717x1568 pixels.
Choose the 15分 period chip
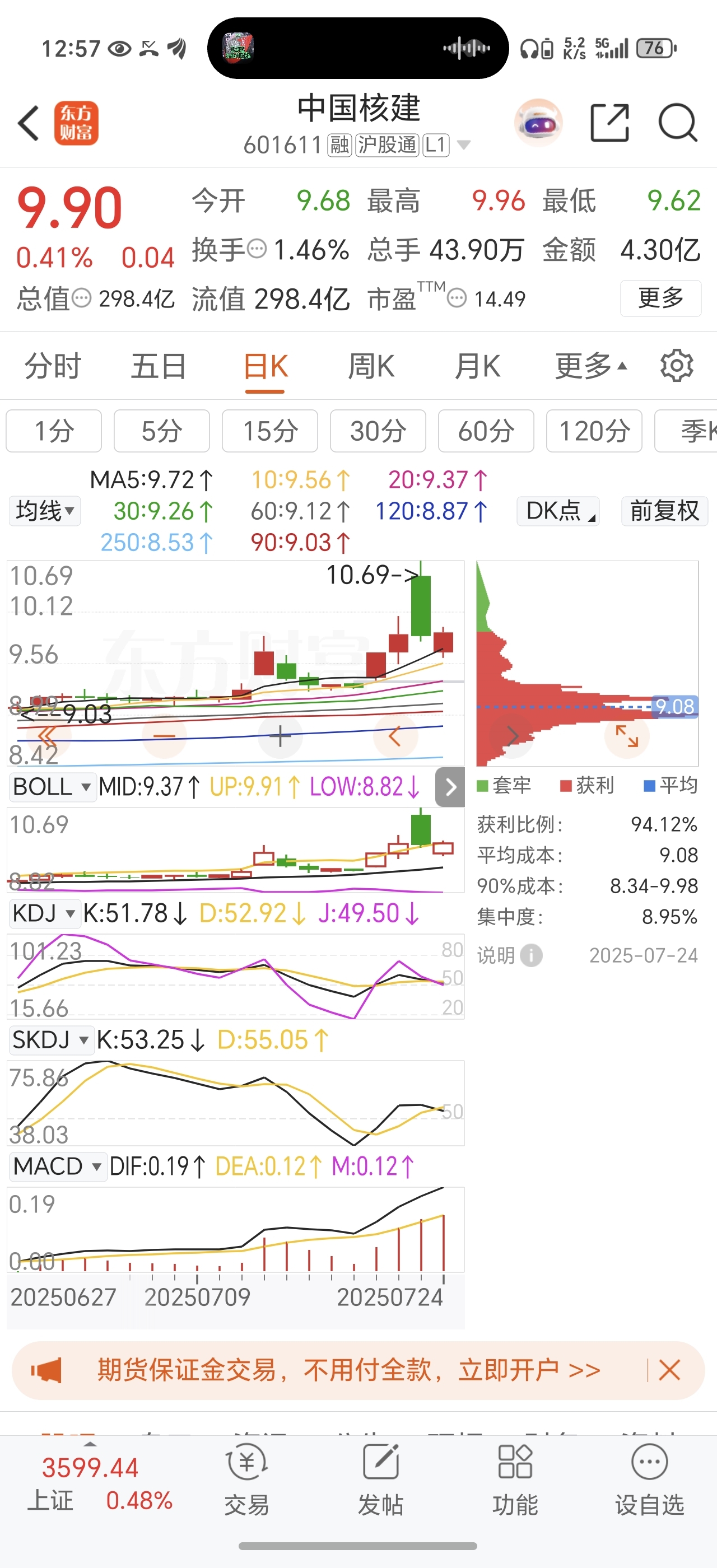point(269,431)
